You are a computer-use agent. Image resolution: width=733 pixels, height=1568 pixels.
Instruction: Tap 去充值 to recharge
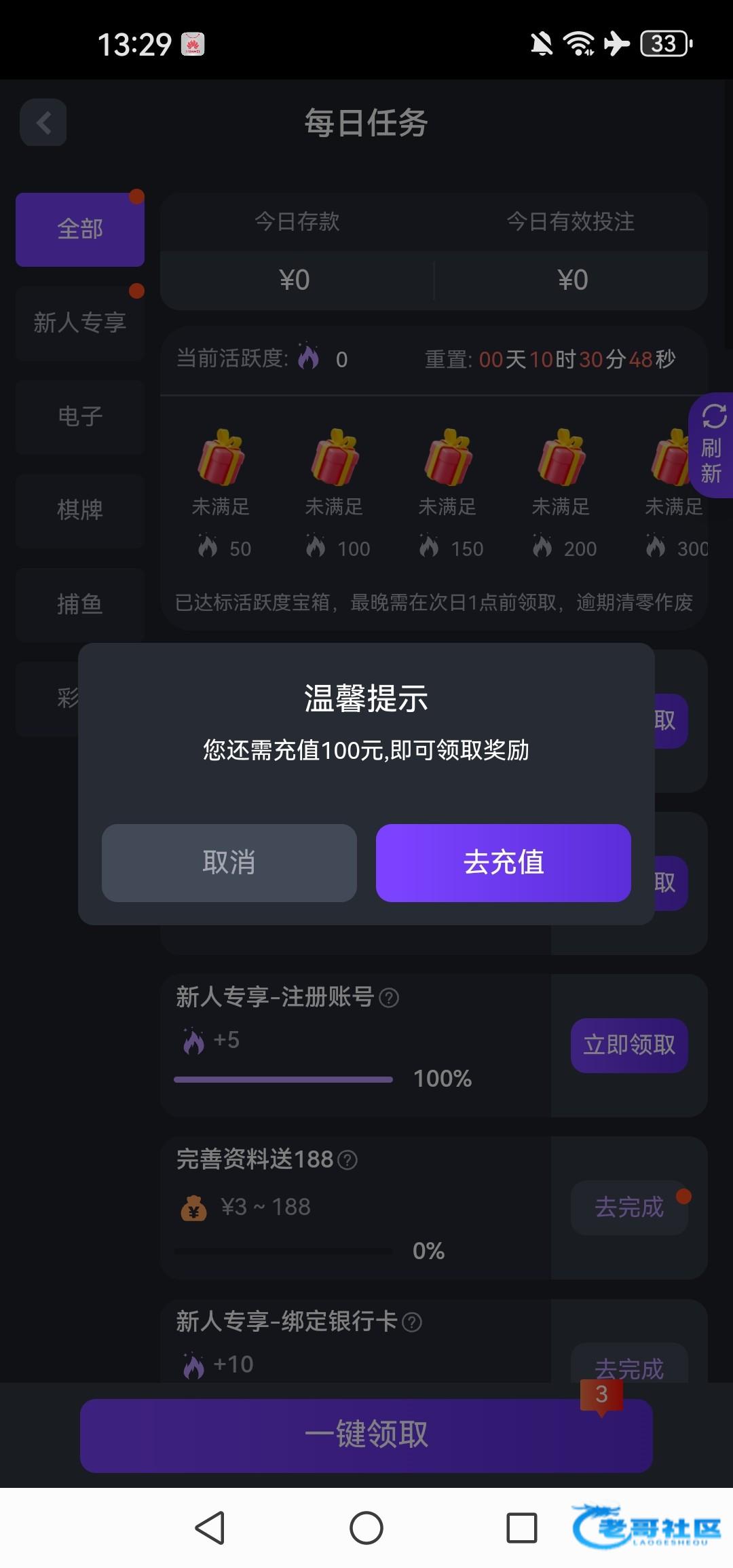503,862
